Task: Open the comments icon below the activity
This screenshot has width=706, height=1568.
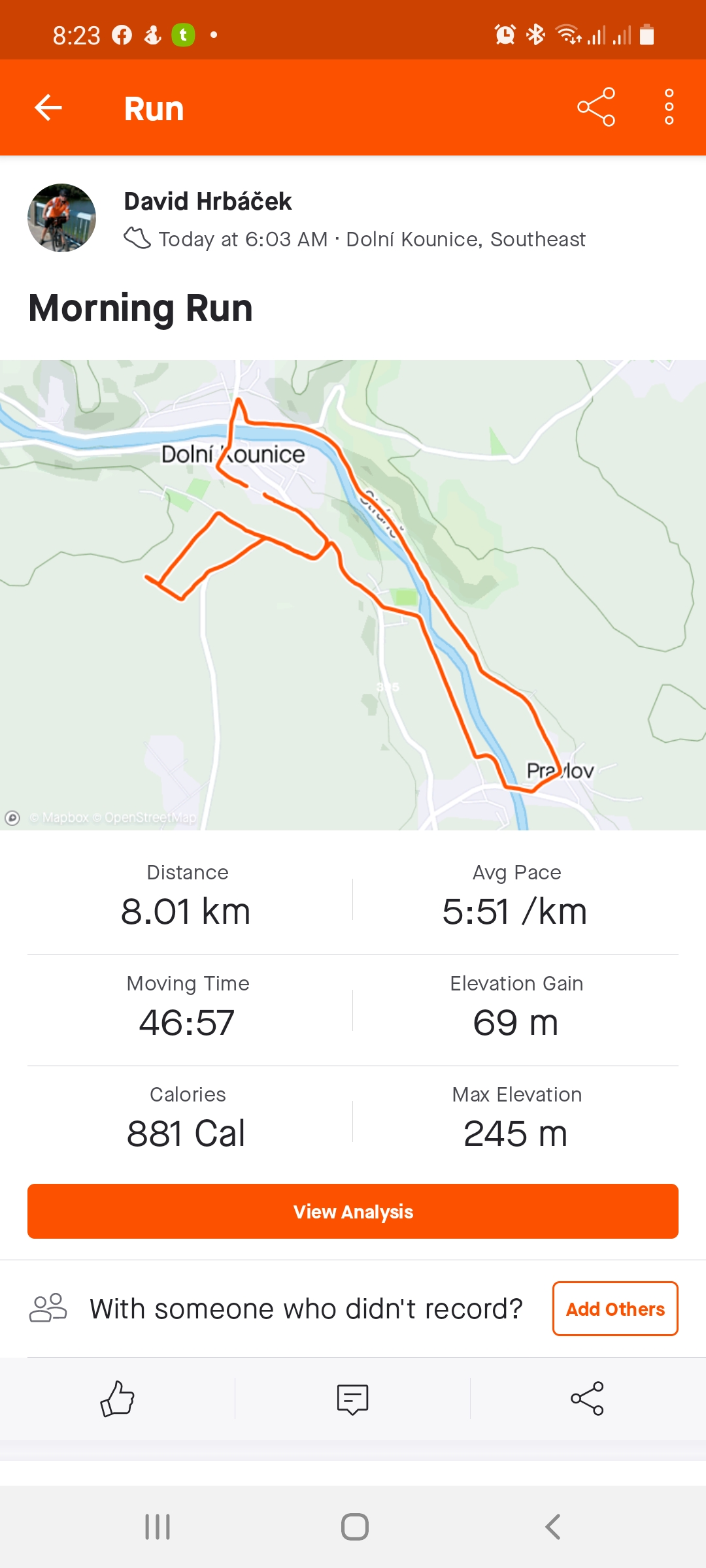Action: coord(353,1399)
